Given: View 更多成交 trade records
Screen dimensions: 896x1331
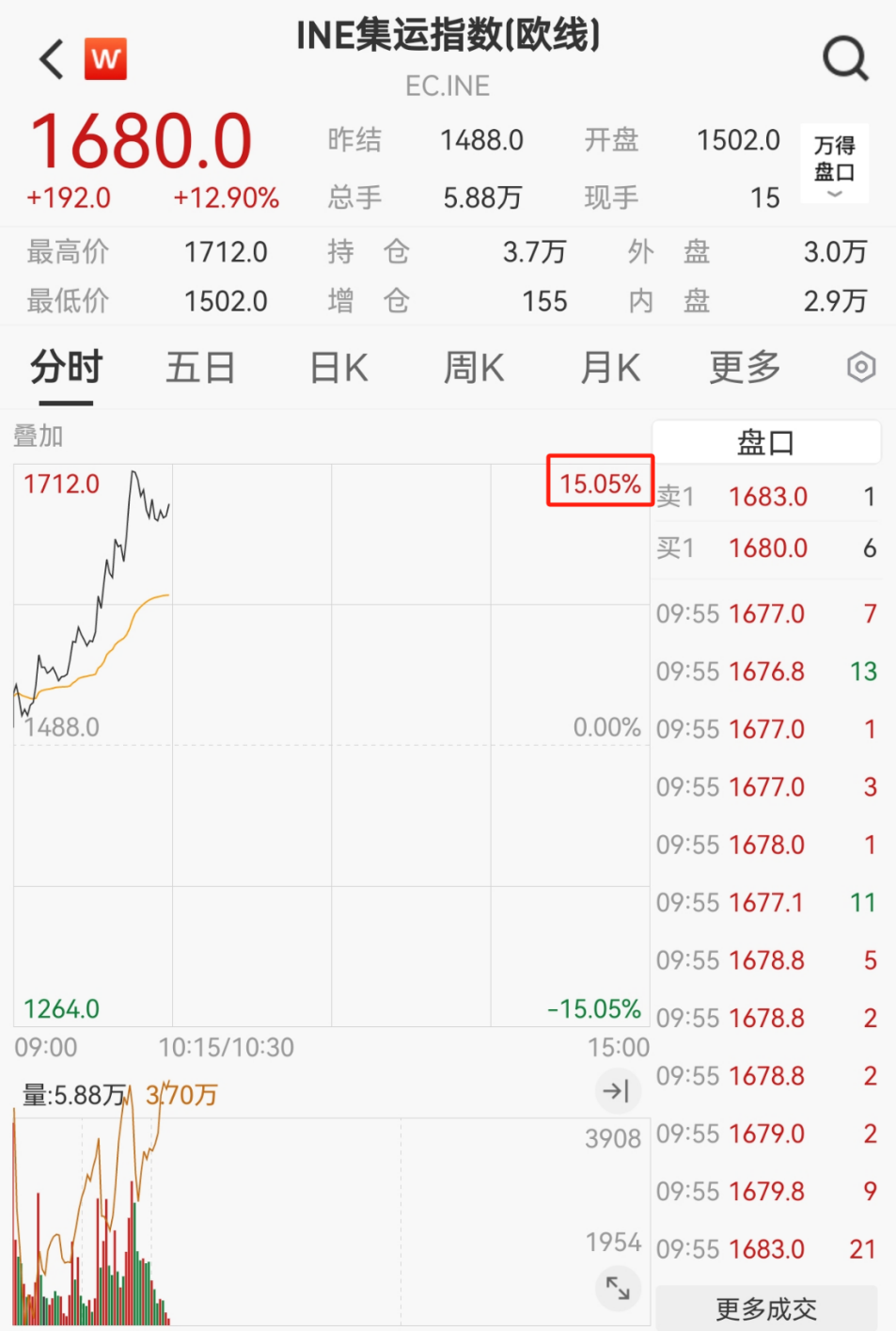Looking at the screenshot, I should coord(766,1308).
